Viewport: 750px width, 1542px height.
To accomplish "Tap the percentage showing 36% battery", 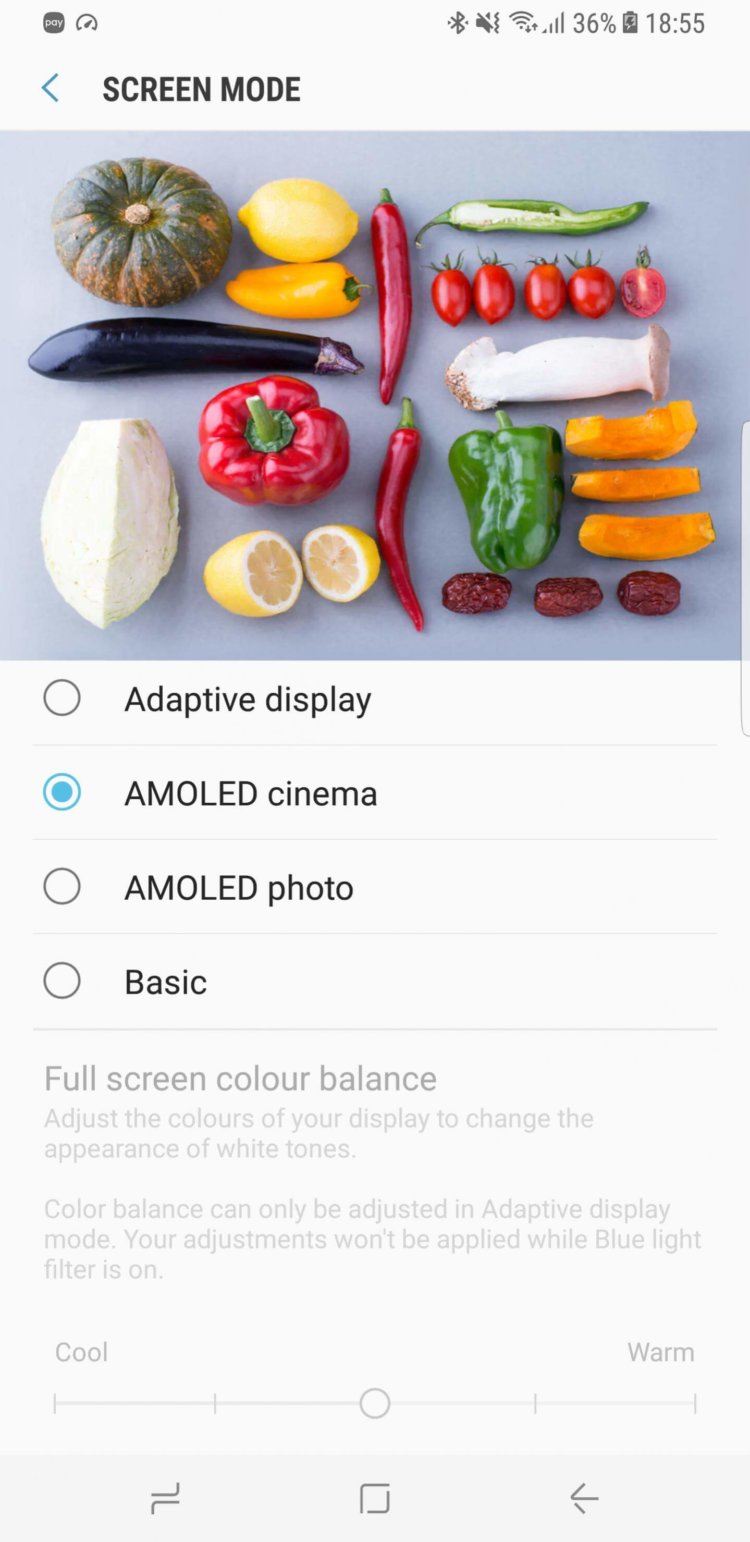I will (594, 23).
